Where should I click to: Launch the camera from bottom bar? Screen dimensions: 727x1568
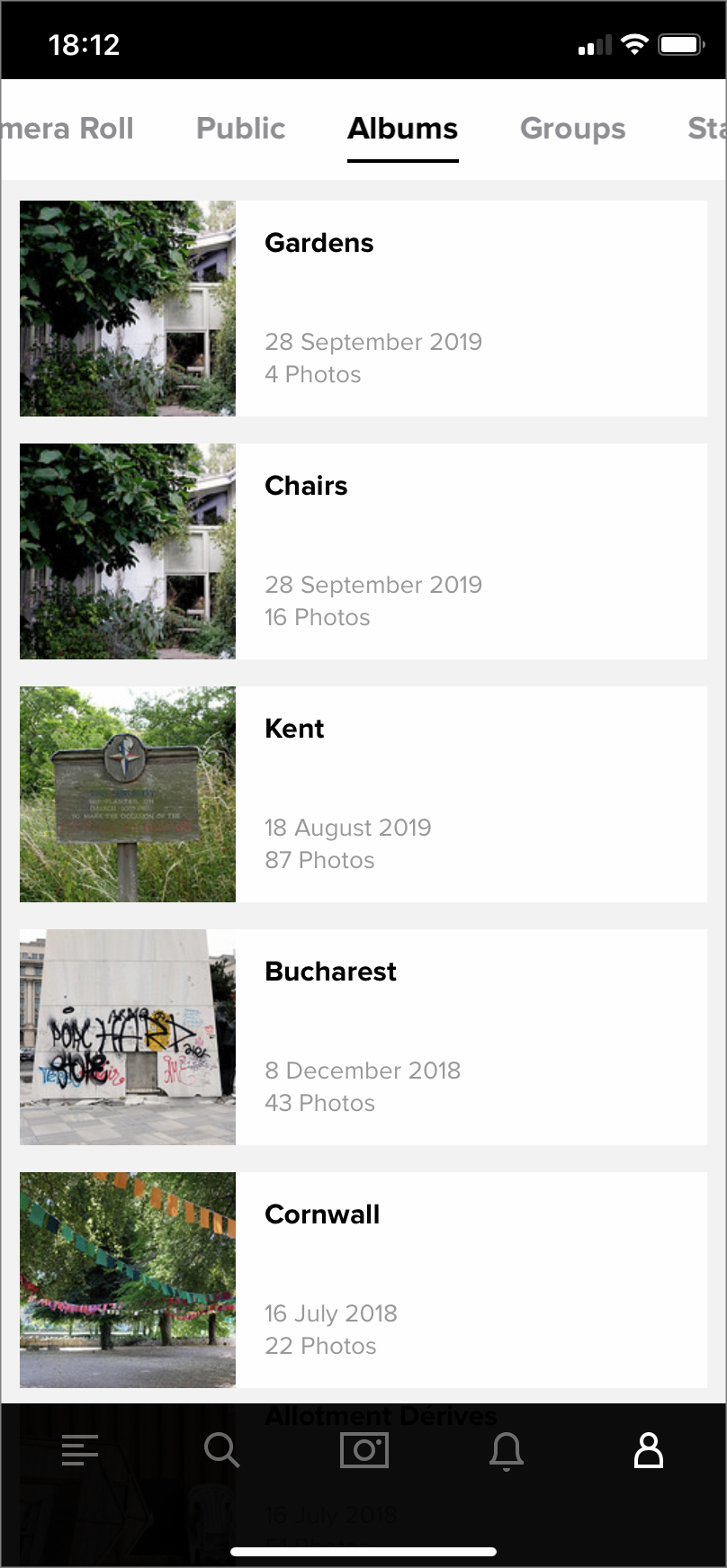(364, 1450)
